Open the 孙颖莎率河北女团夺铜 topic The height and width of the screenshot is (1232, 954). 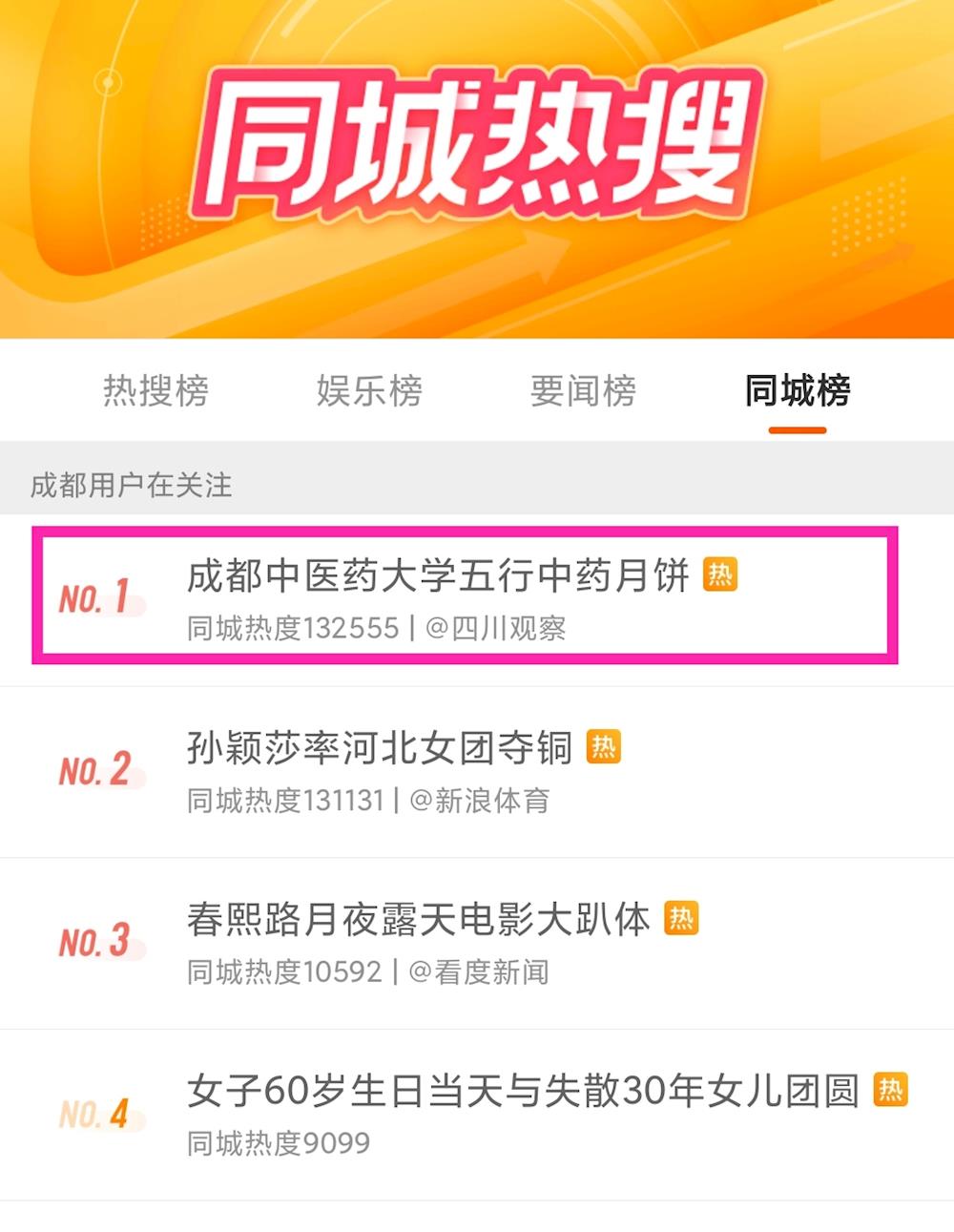pyautogui.click(x=380, y=748)
